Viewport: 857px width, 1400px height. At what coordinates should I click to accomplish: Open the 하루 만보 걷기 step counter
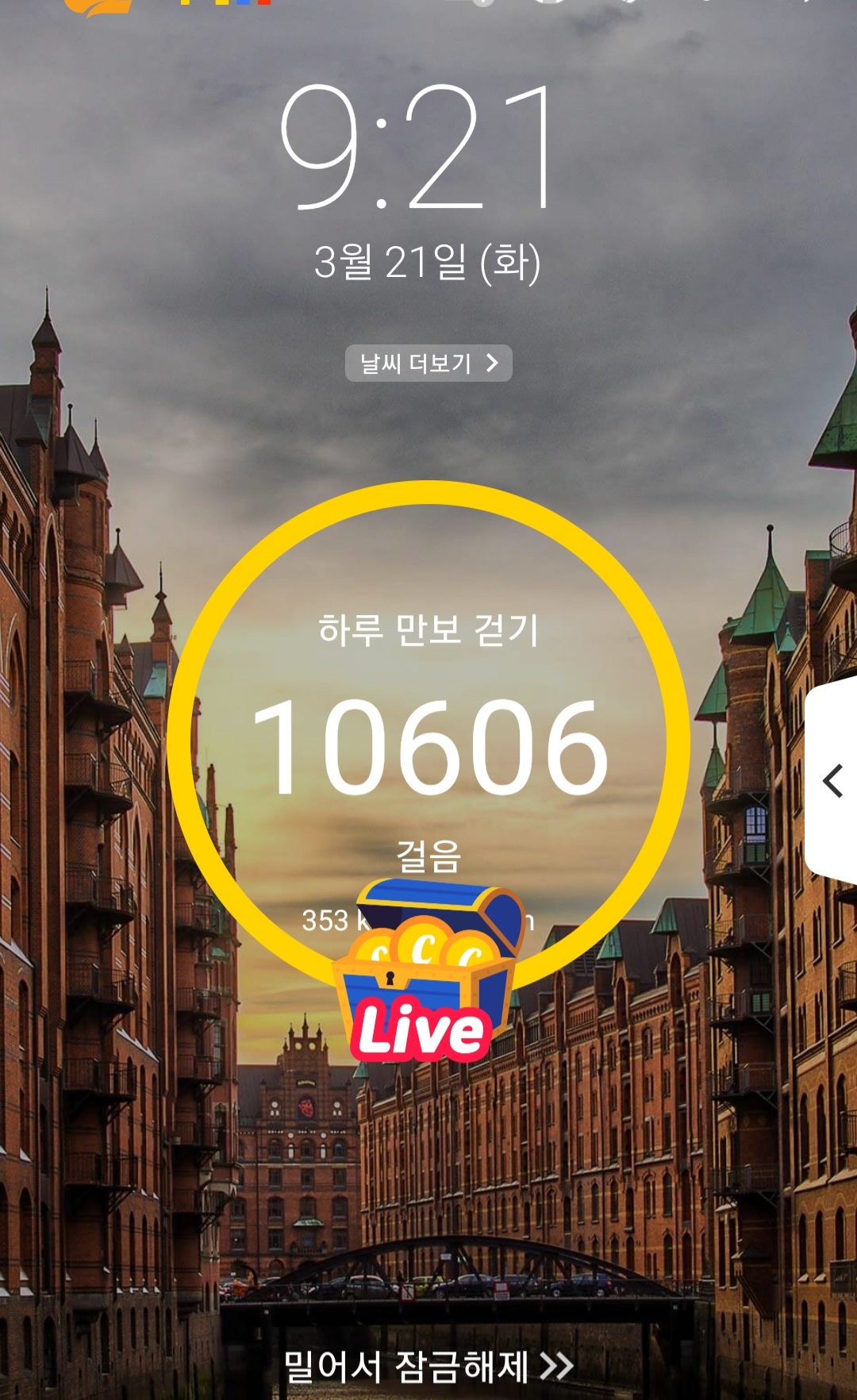click(x=428, y=742)
